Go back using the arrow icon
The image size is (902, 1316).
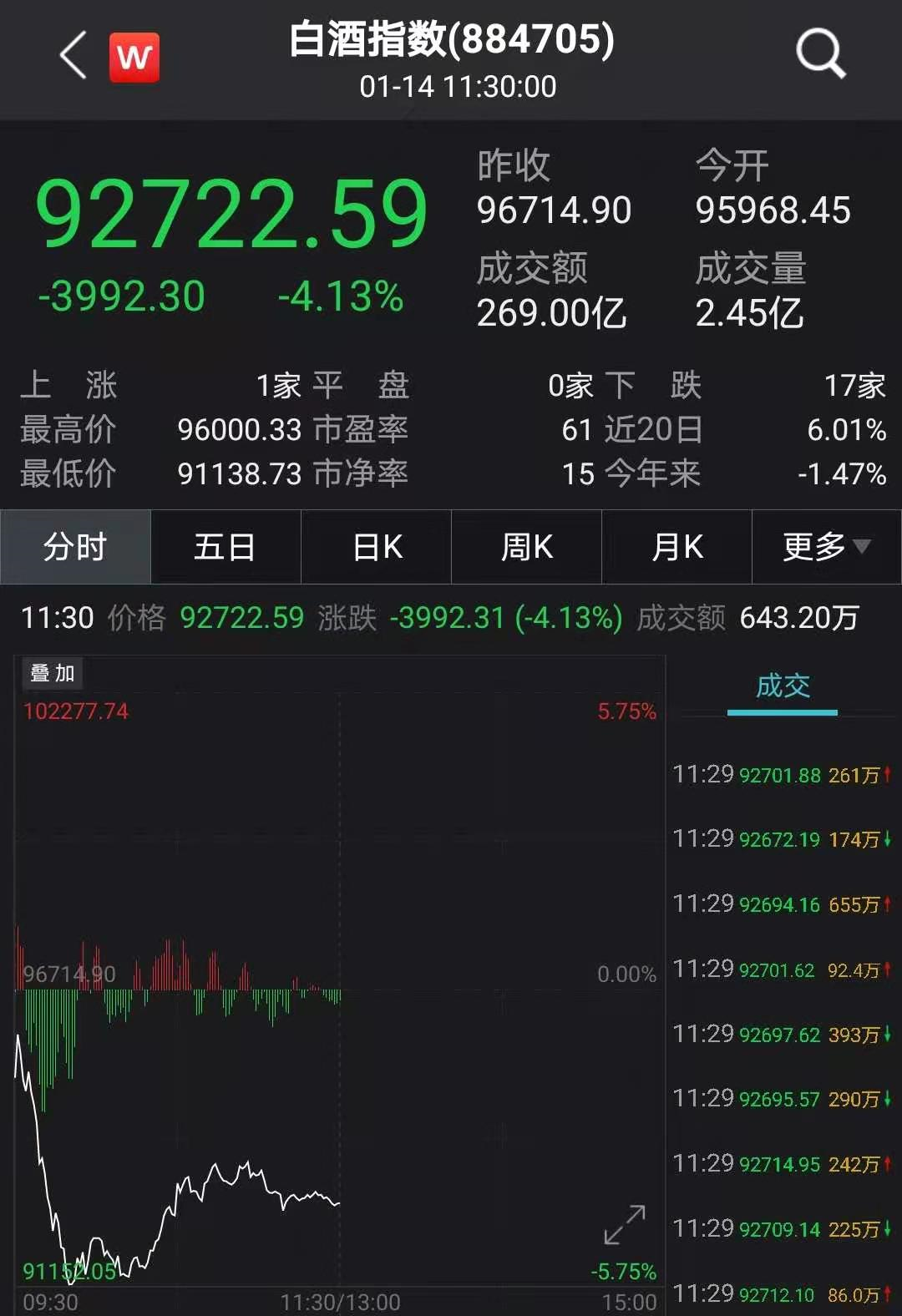pos(73,56)
